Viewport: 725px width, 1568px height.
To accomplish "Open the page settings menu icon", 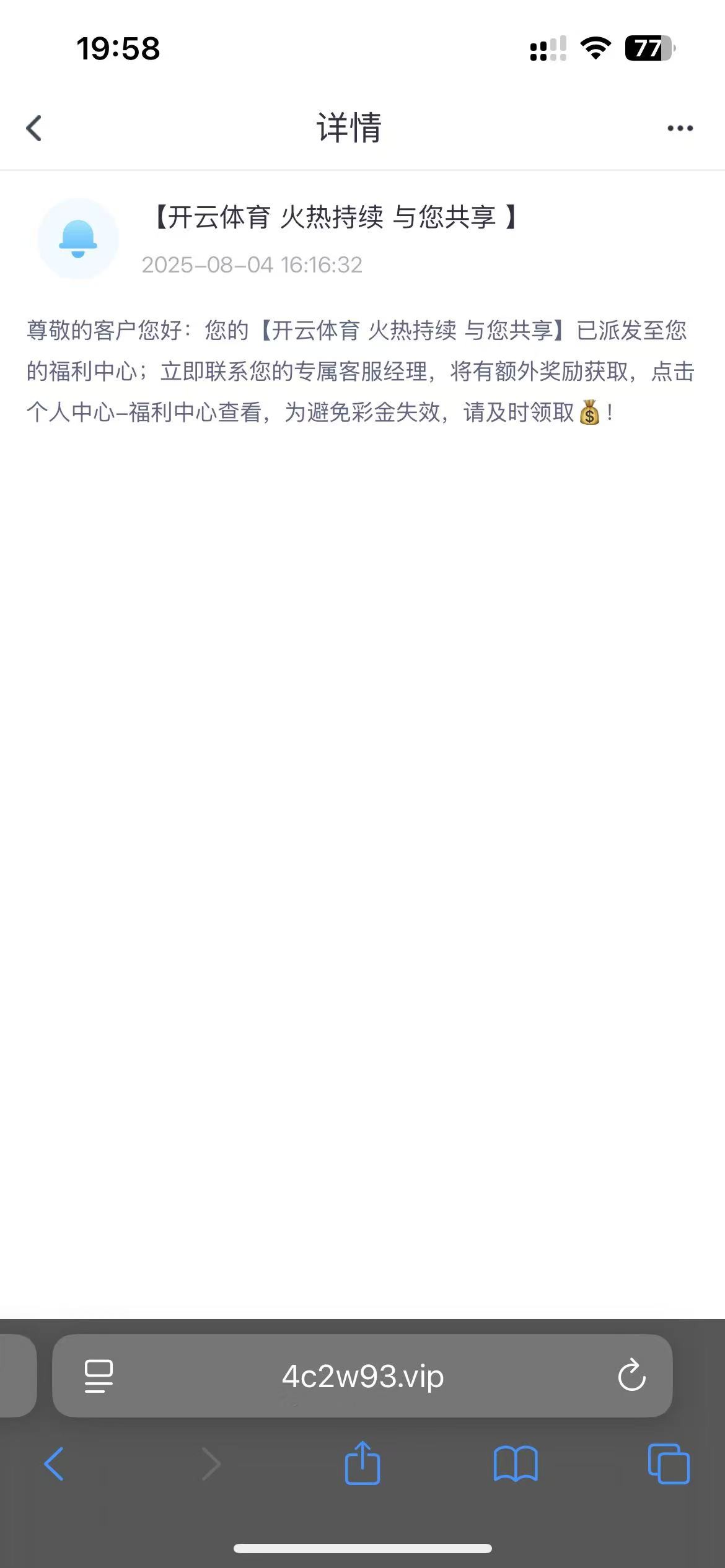I will coord(99,1377).
